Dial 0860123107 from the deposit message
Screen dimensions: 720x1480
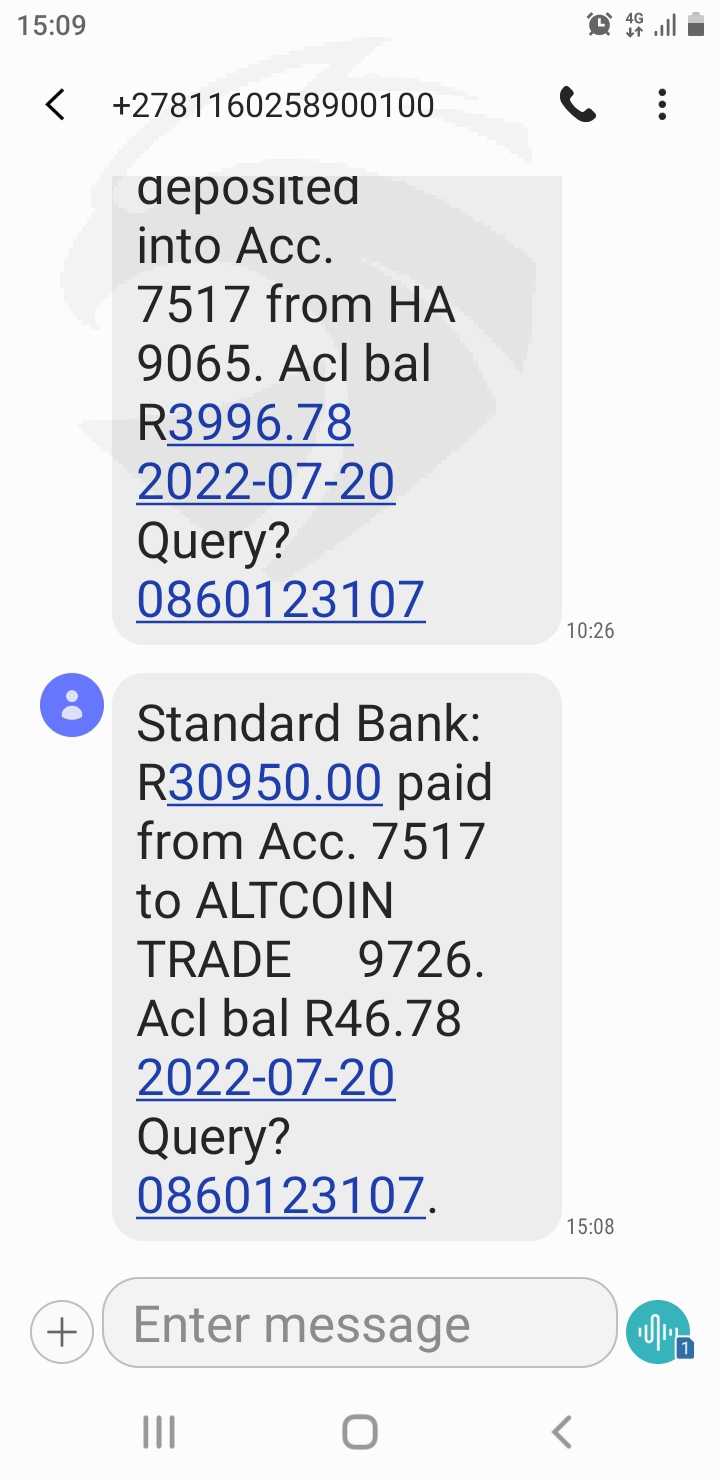pyautogui.click(x=281, y=599)
